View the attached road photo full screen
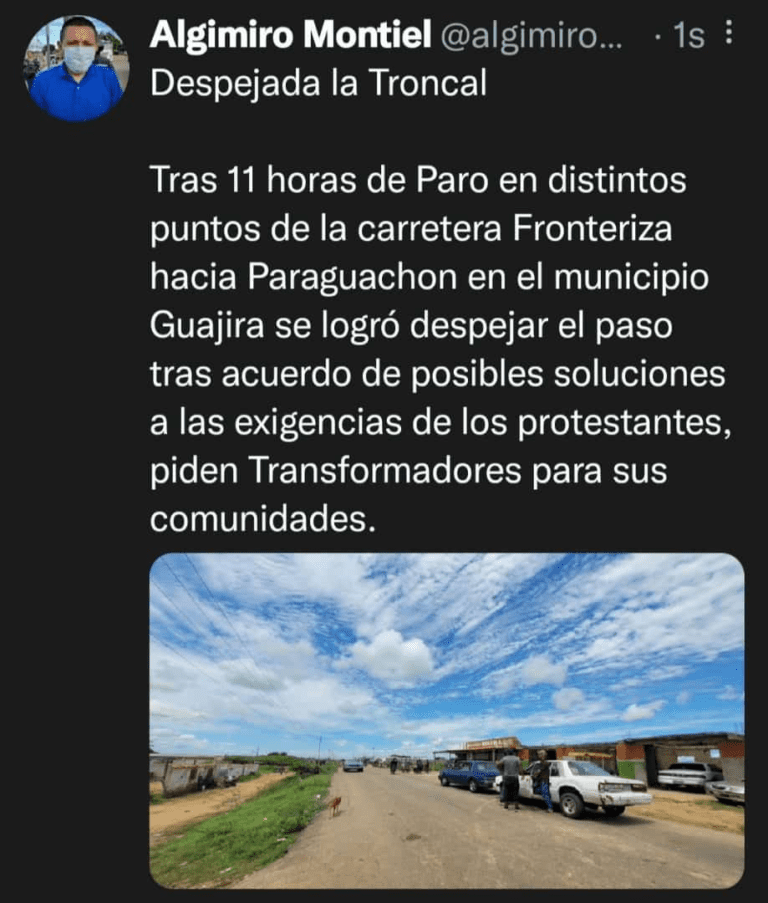The image size is (768, 903). (446, 720)
